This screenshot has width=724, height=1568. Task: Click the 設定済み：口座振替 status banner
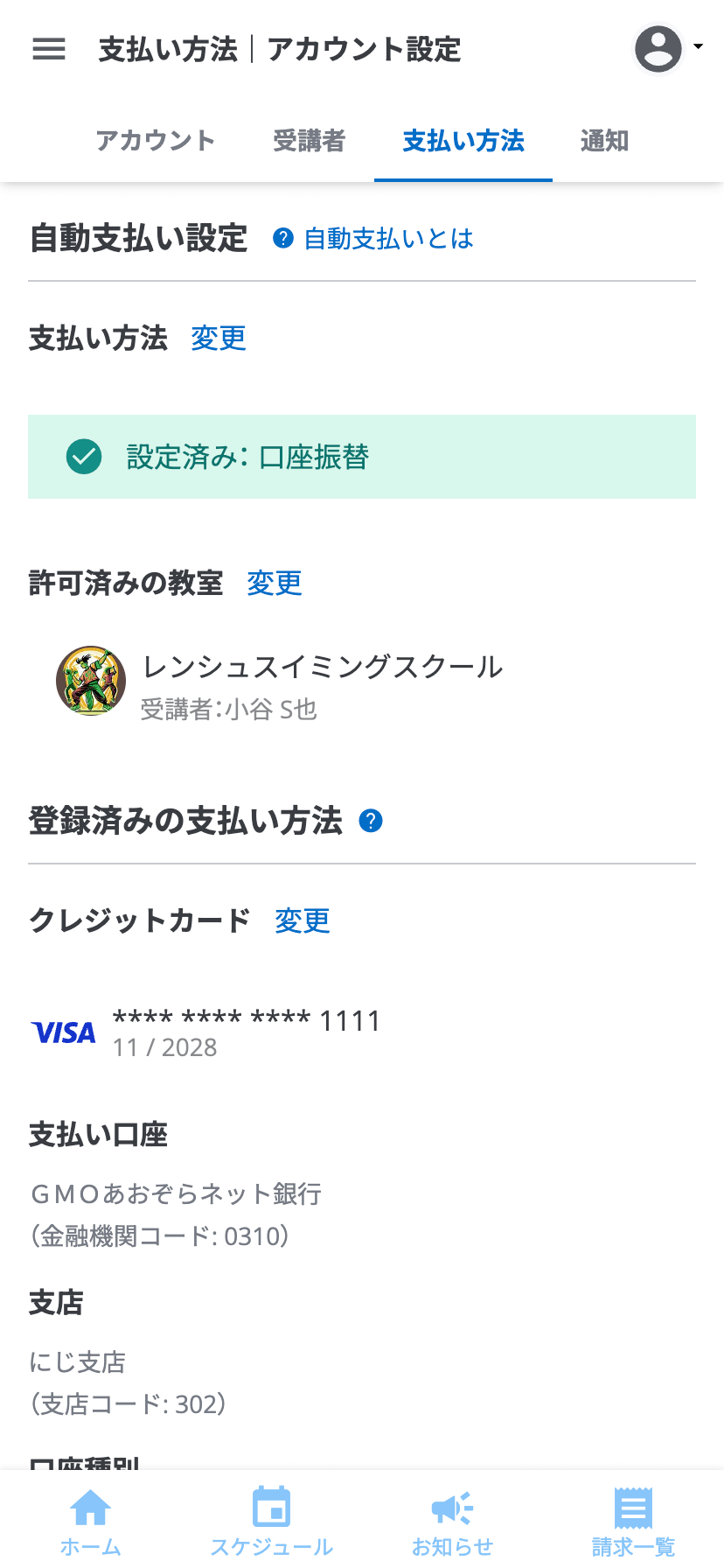click(362, 456)
